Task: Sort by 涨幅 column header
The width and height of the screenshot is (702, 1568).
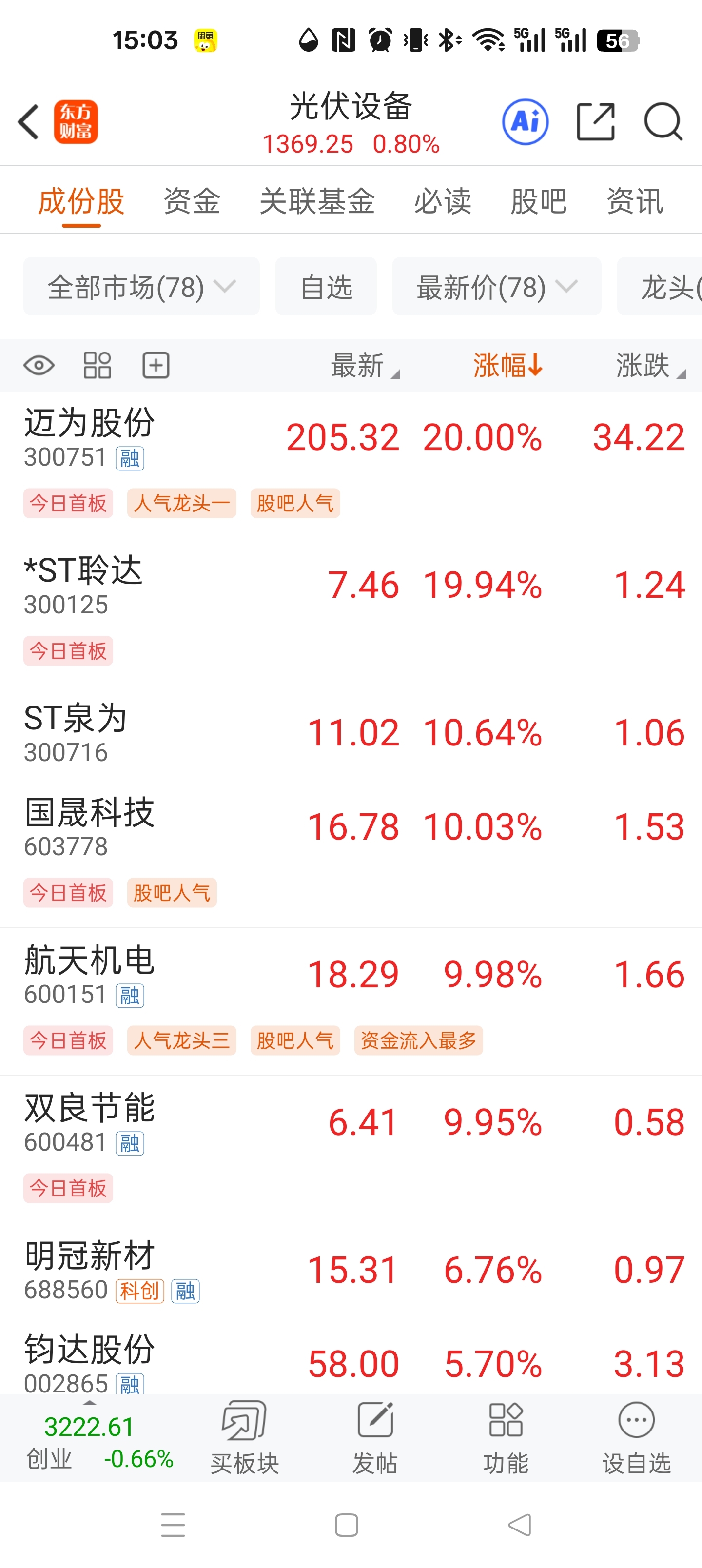Action: [x=507, y=366]
